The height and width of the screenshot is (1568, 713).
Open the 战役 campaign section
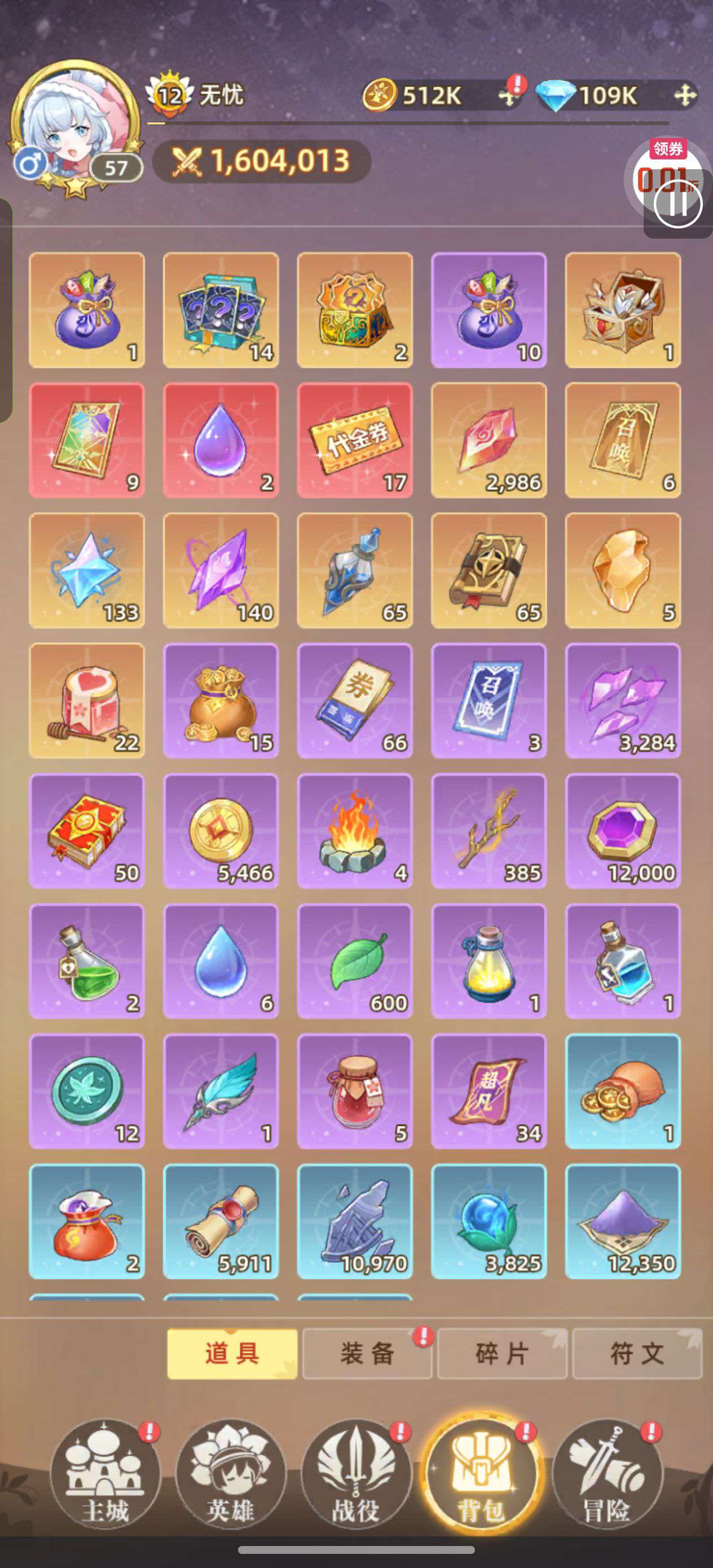[355, 1475]
